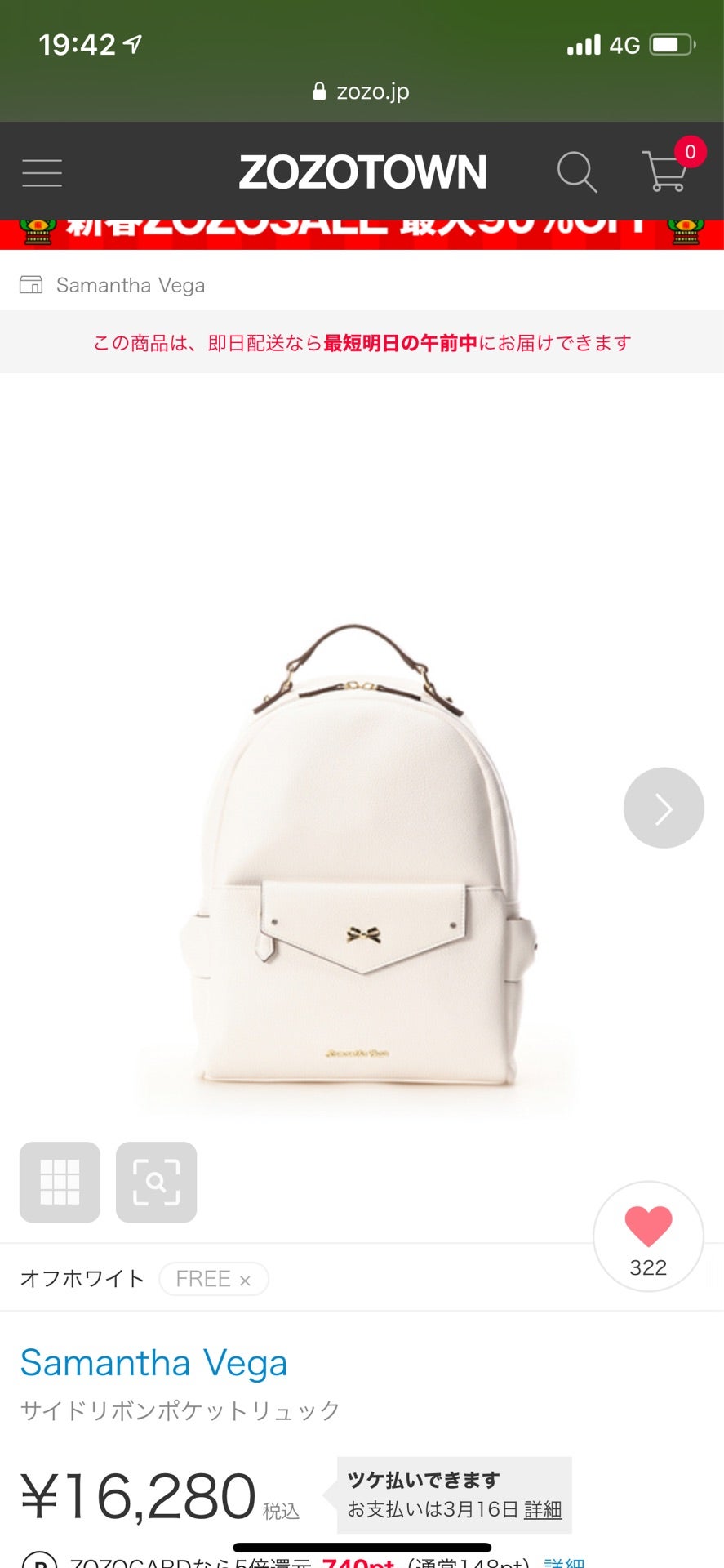This screenshot has width=724, height=1568.
Task: Tap the zozo.jp address bar
Action: point(362,91)
